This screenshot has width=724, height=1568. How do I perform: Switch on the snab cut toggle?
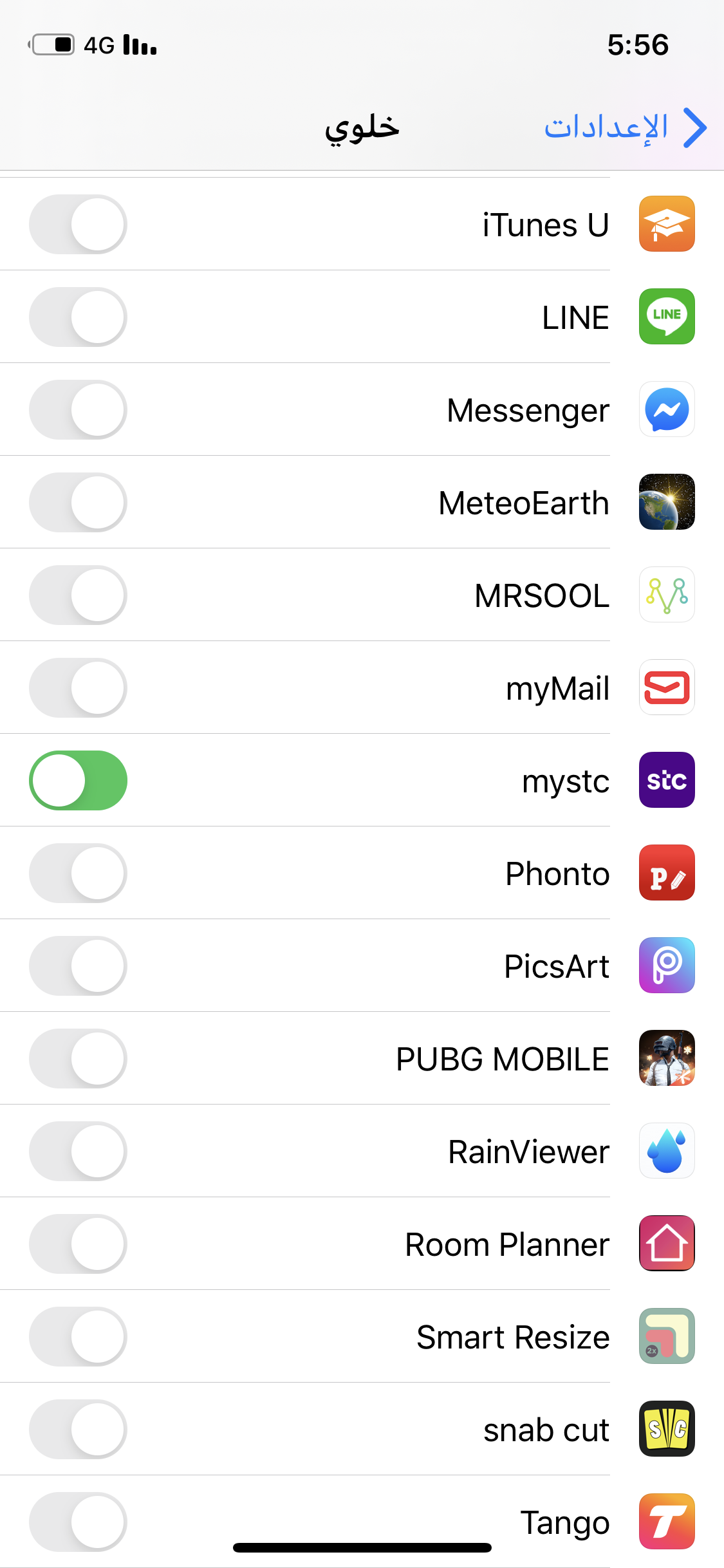(x=78, y=1430)
